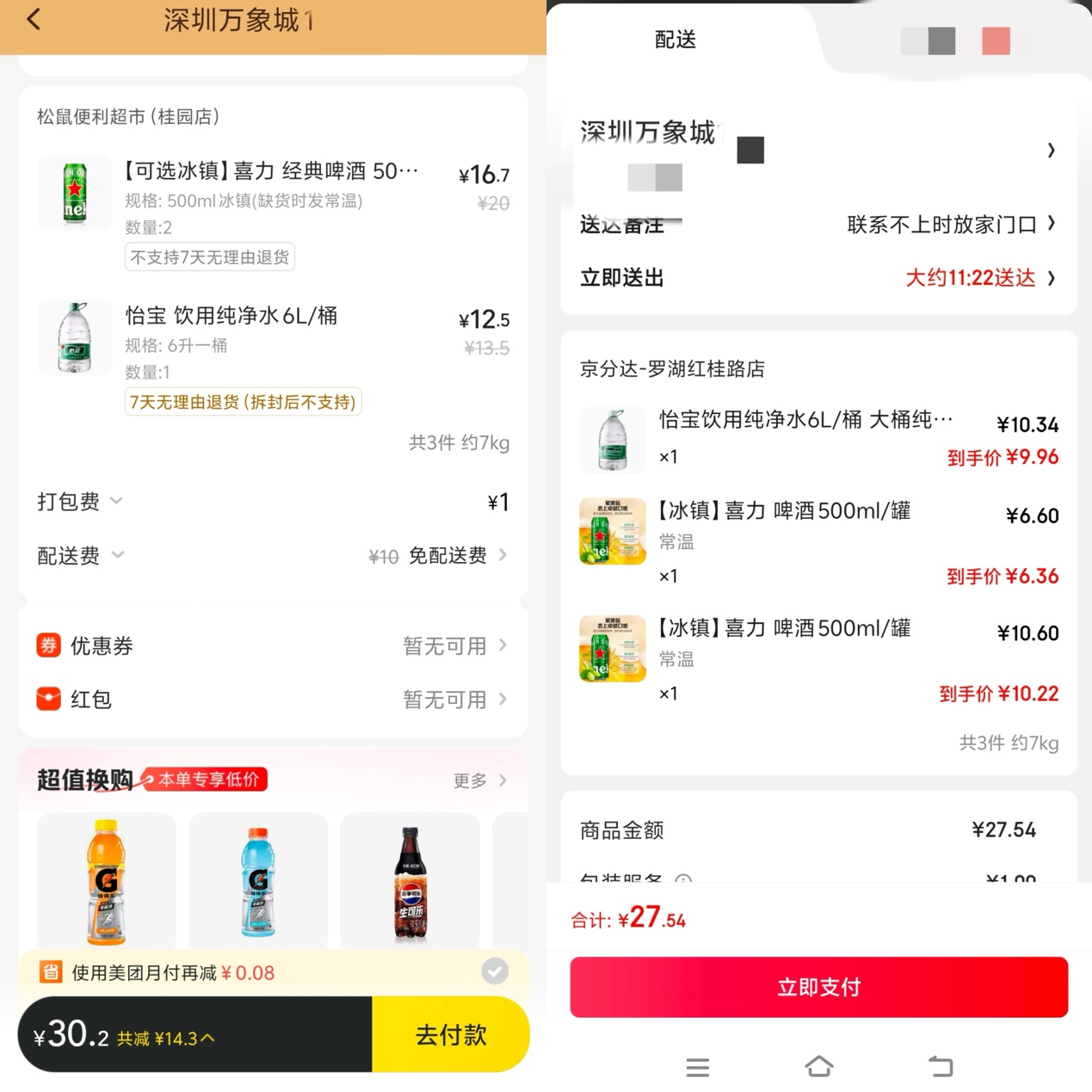This screenshot has height=1092, width=1092.
Task: Open the recent apps menu
Action: (698, 1067)
